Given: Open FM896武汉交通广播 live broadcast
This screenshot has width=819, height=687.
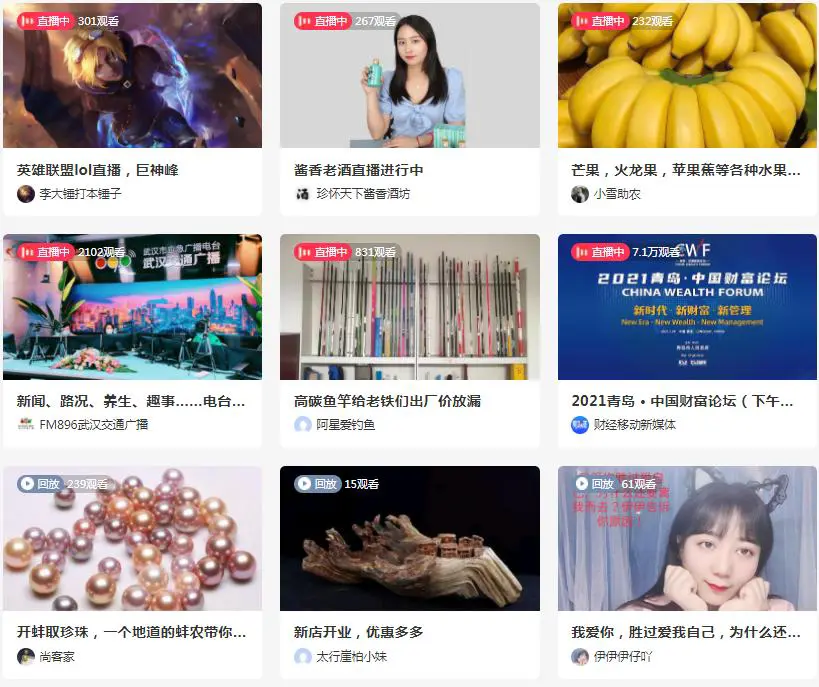Looking at the screenshot, I should coord(132,307).
